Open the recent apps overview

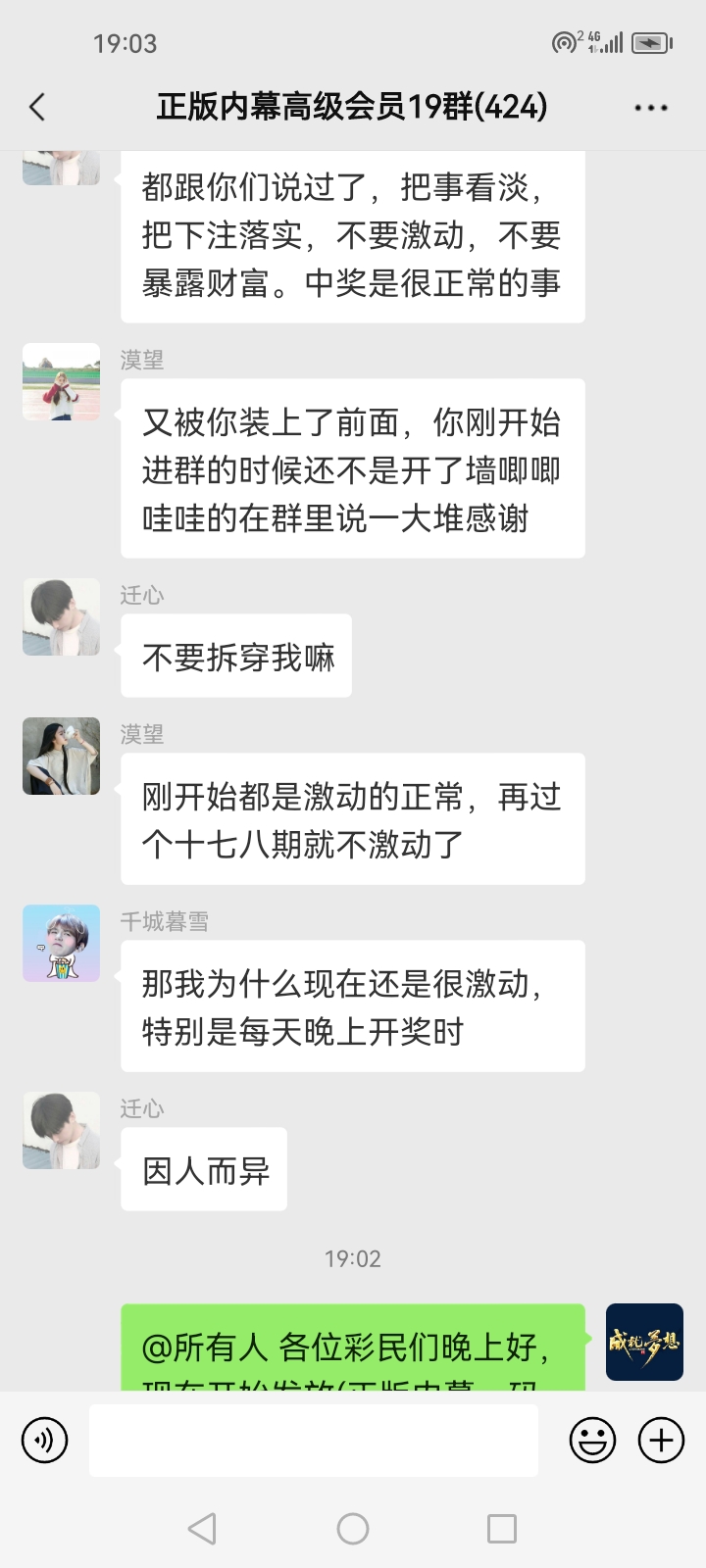tap(502, 1528)
